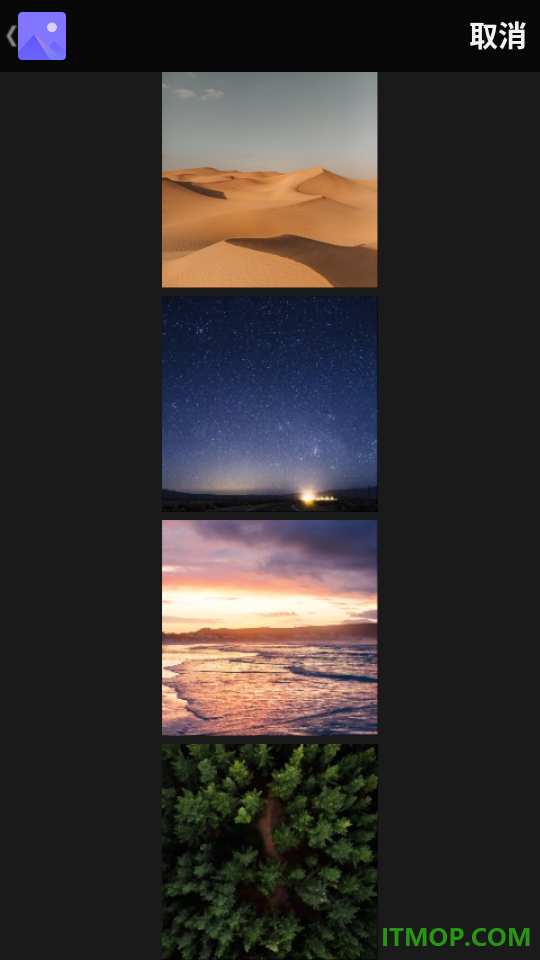
Task: Open the green forest aerial photo
Action: point(269,852)
